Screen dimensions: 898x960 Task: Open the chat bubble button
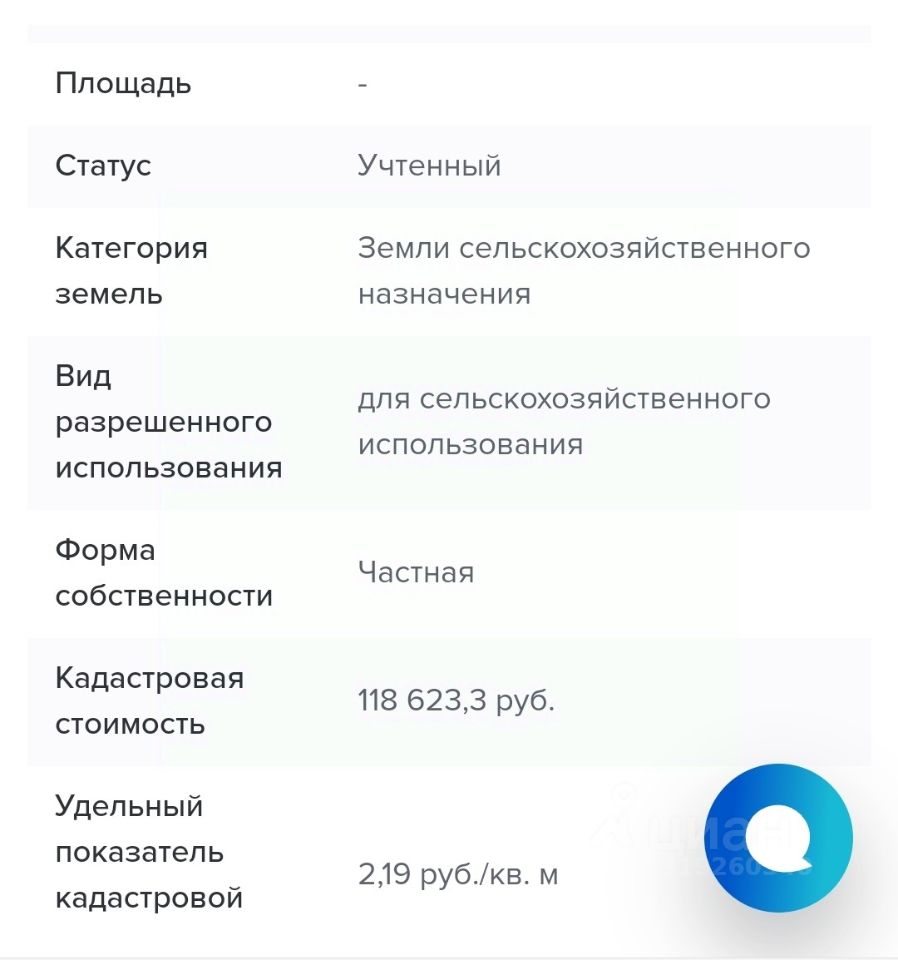779,838
